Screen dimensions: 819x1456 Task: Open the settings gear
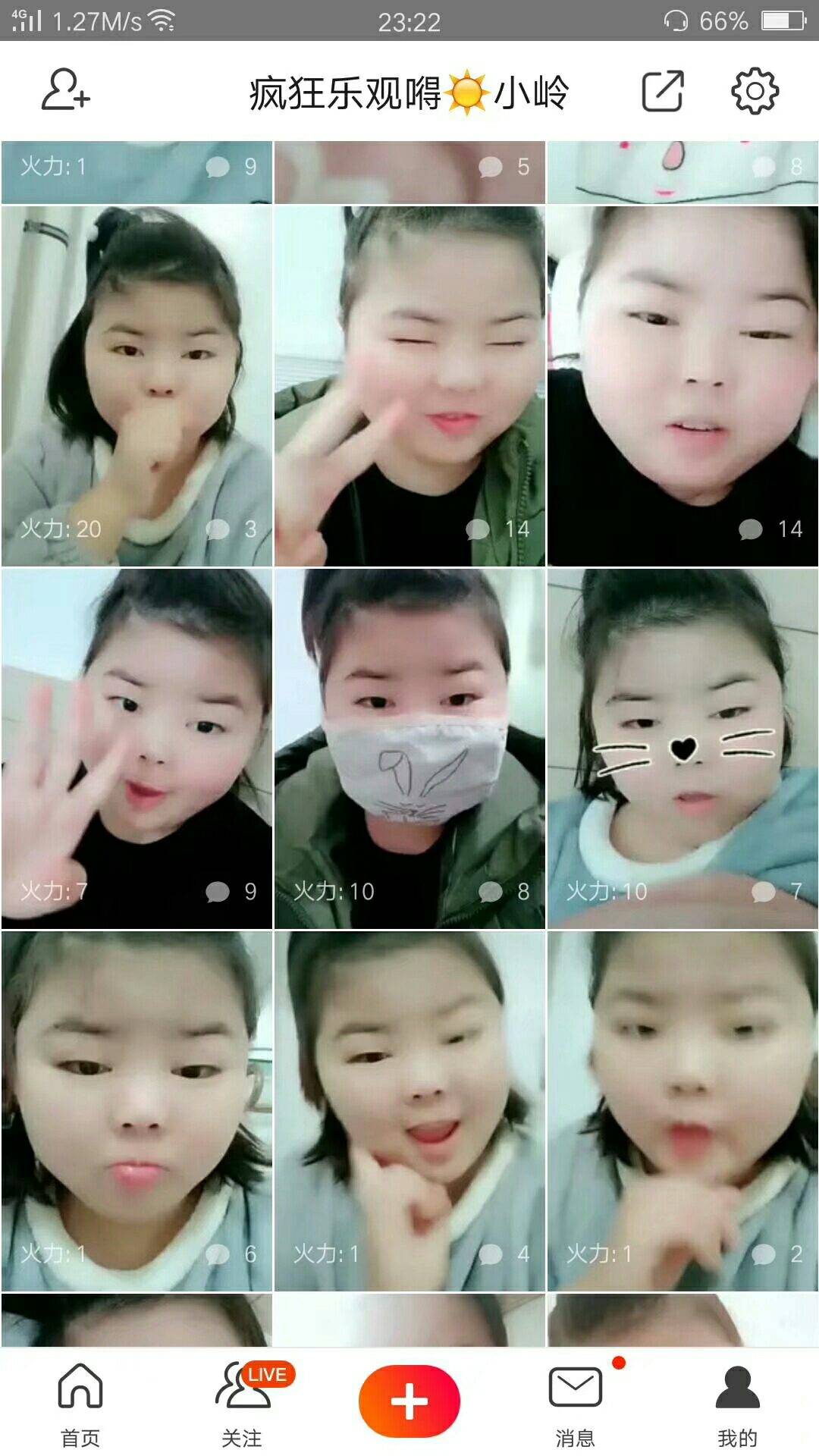coord(754,92)
